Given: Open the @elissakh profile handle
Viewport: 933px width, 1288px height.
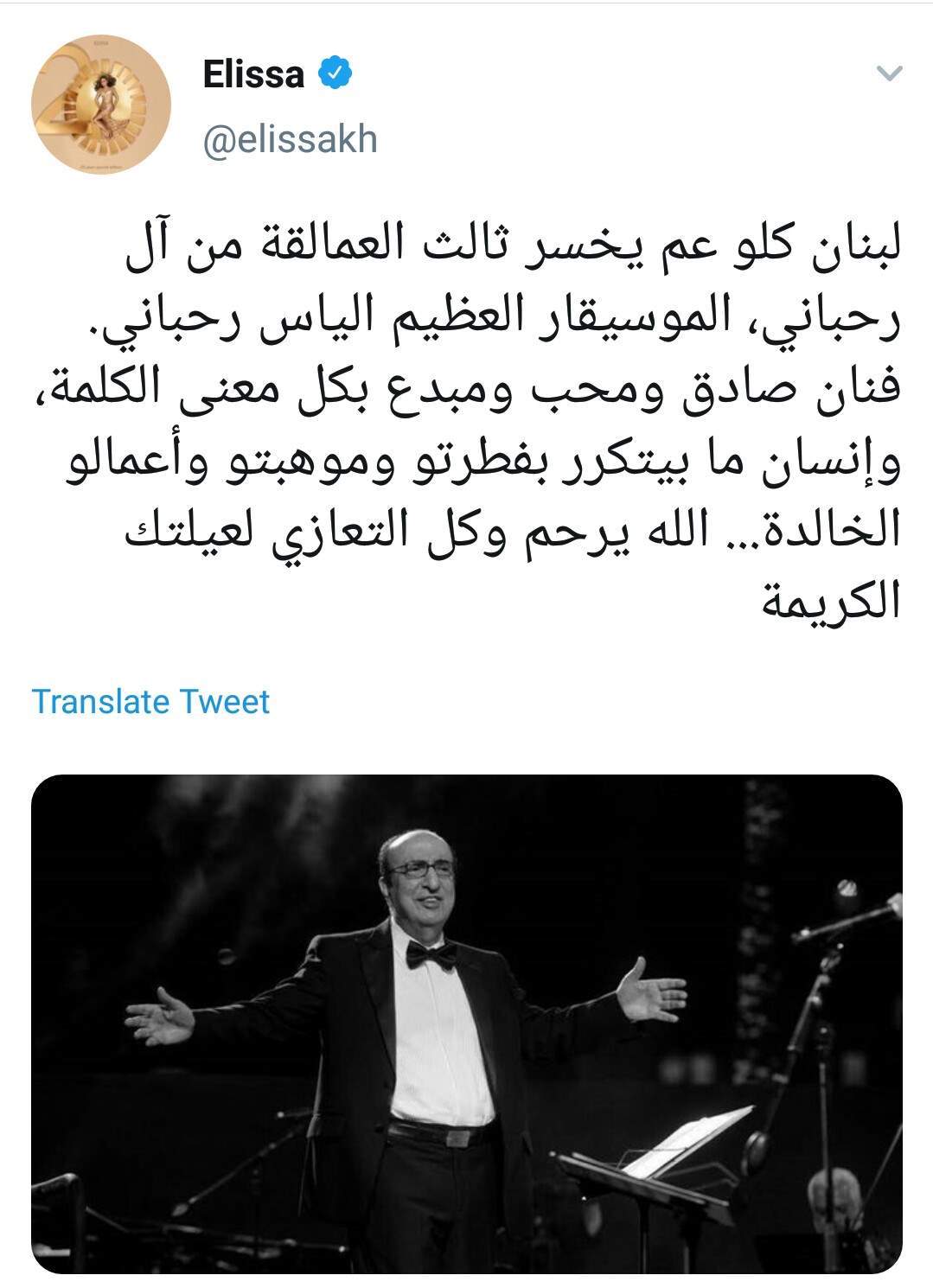Looking at the screenshot, I should tap(290, 140).
